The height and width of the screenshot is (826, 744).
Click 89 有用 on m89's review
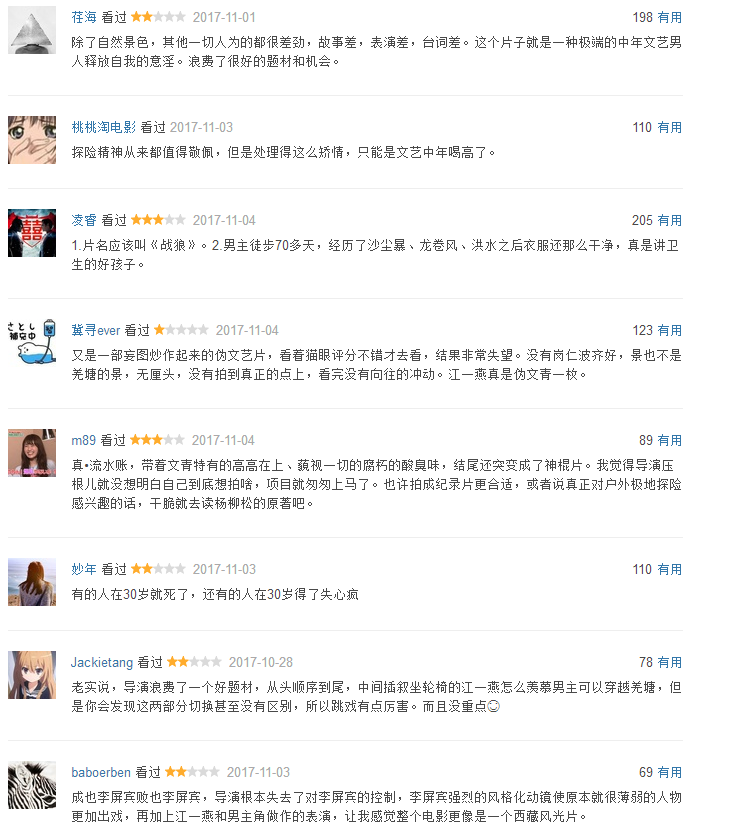[x=659, y=436]
